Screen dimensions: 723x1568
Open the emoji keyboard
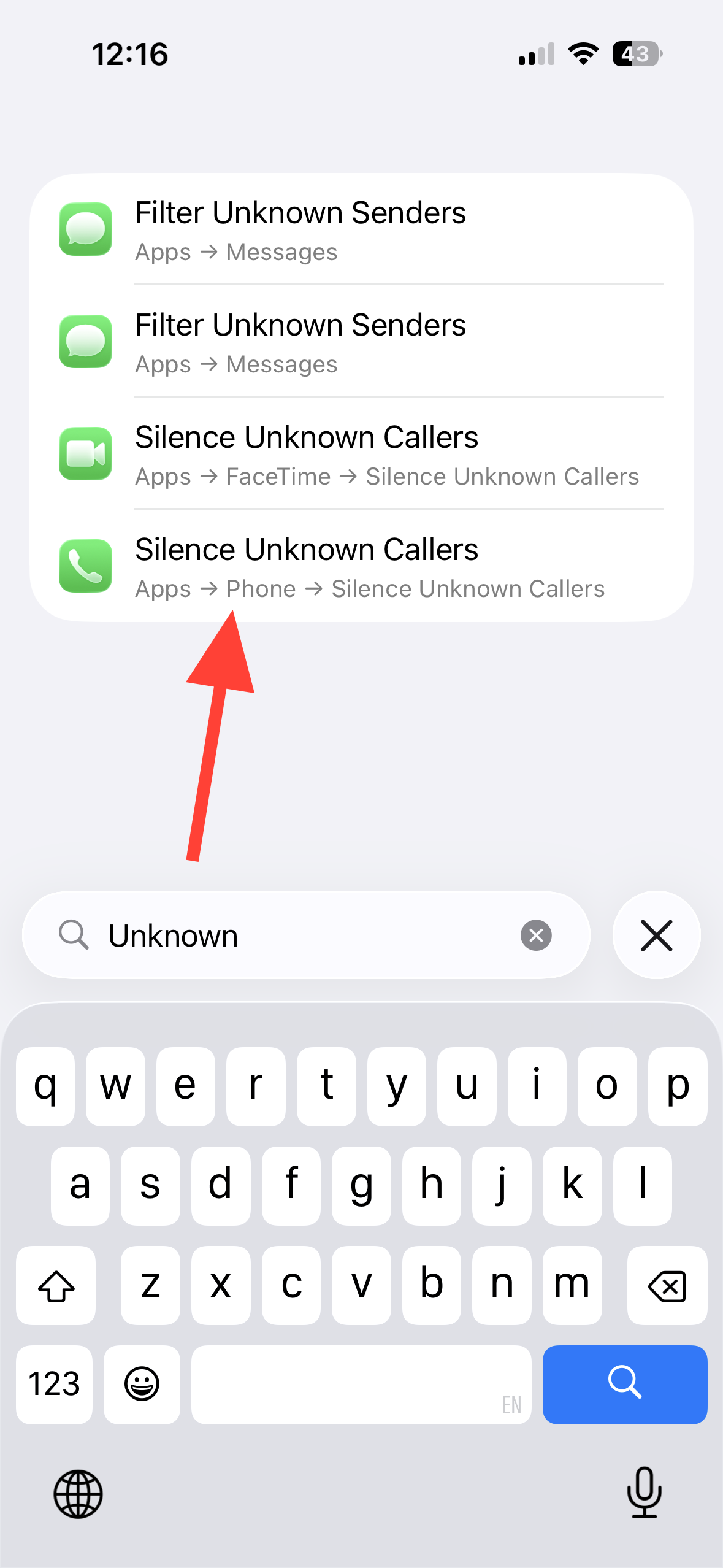click(142, 1384)
